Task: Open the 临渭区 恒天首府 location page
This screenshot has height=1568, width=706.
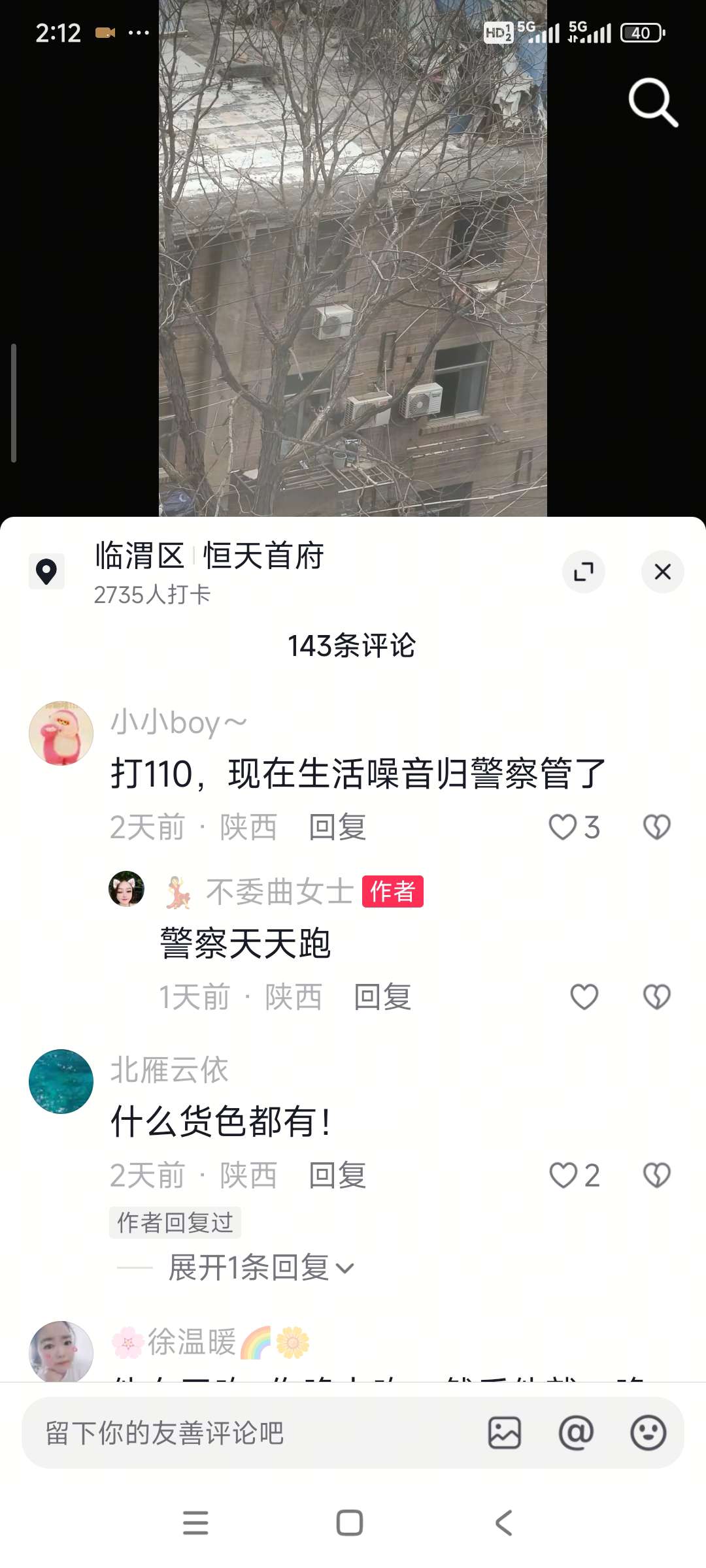Action: coord(209,557)
